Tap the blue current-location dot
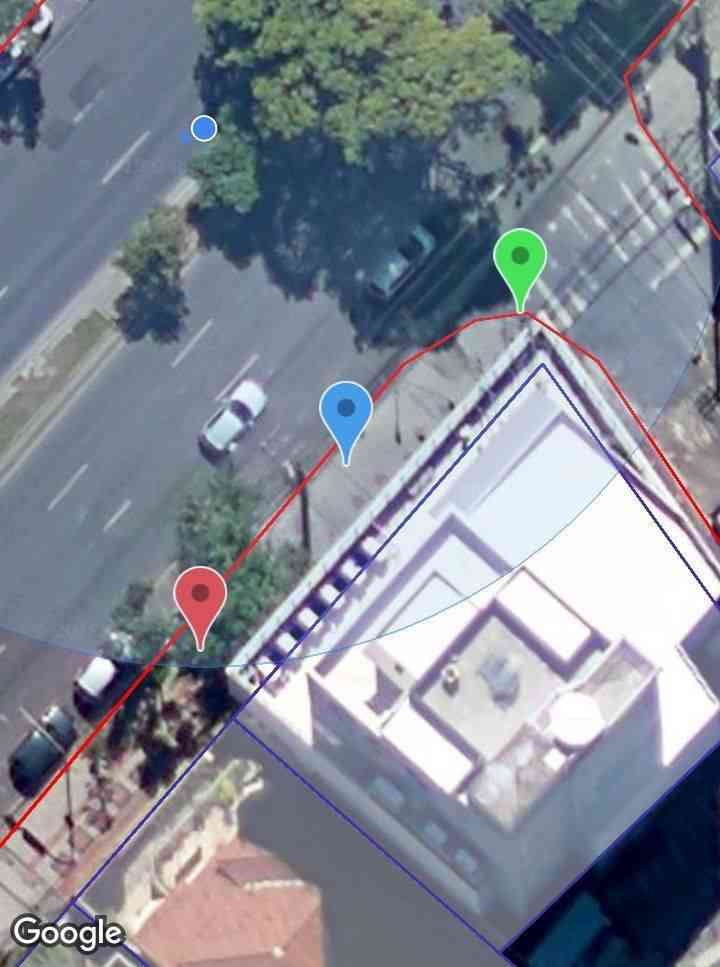 (204, 129)
